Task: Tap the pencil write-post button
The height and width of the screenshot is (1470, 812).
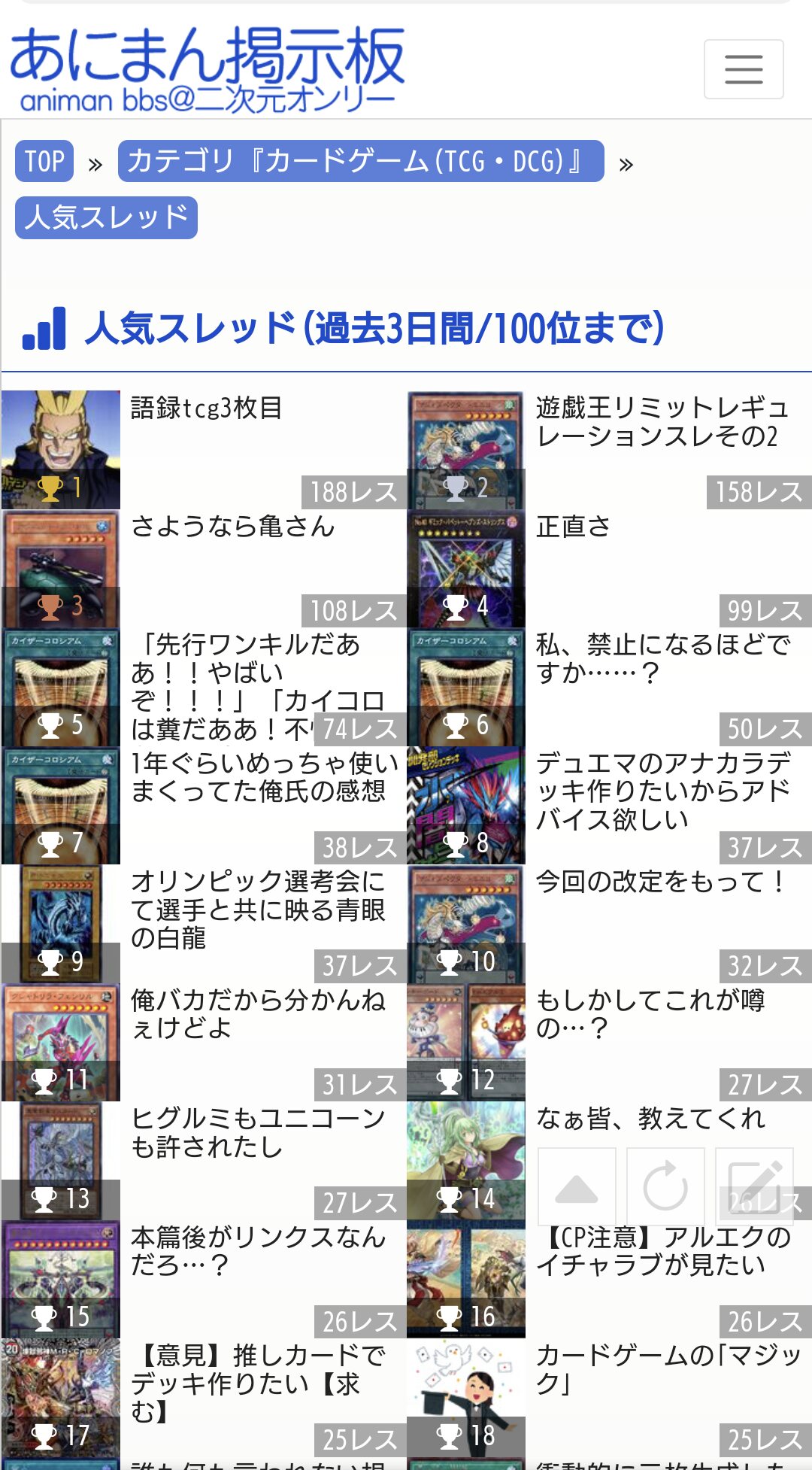Action: click(x=754, y=1187)
